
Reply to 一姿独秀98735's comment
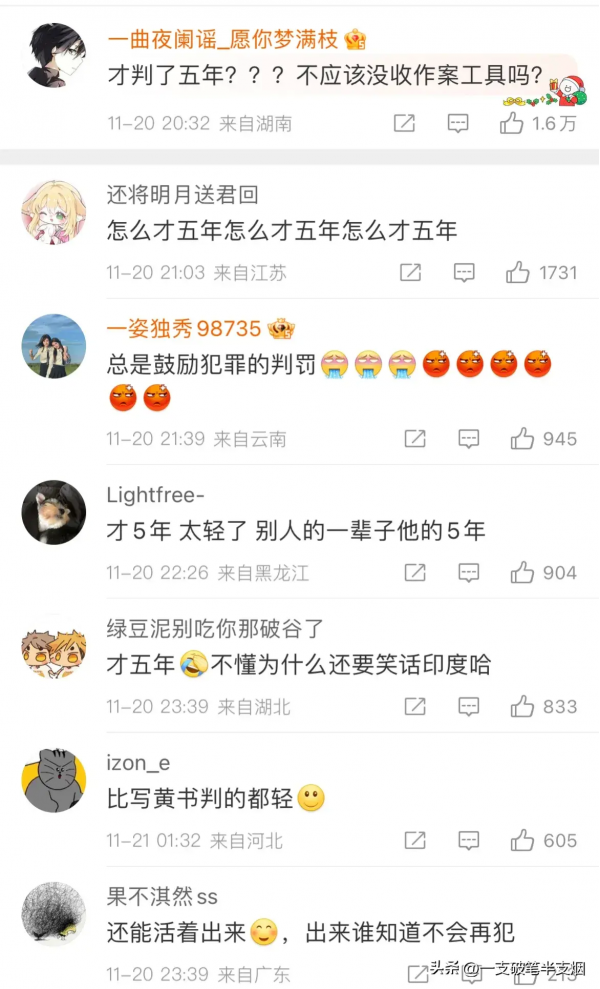pos(468,439)
